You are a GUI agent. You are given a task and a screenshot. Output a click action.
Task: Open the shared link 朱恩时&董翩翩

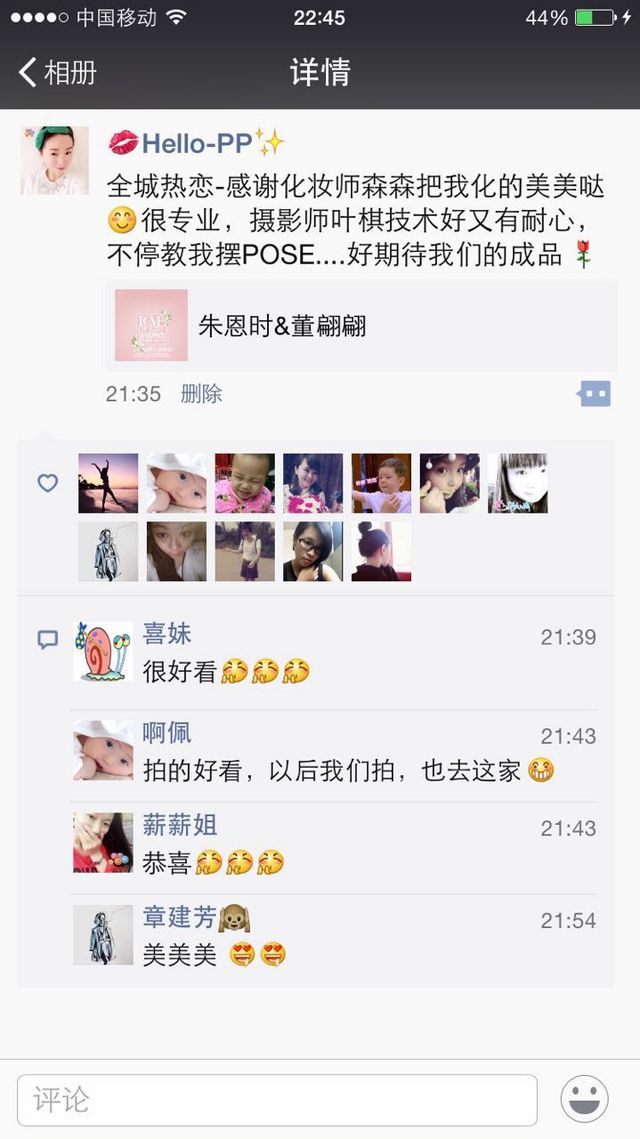pyautogui.click(x=362, y=325)
